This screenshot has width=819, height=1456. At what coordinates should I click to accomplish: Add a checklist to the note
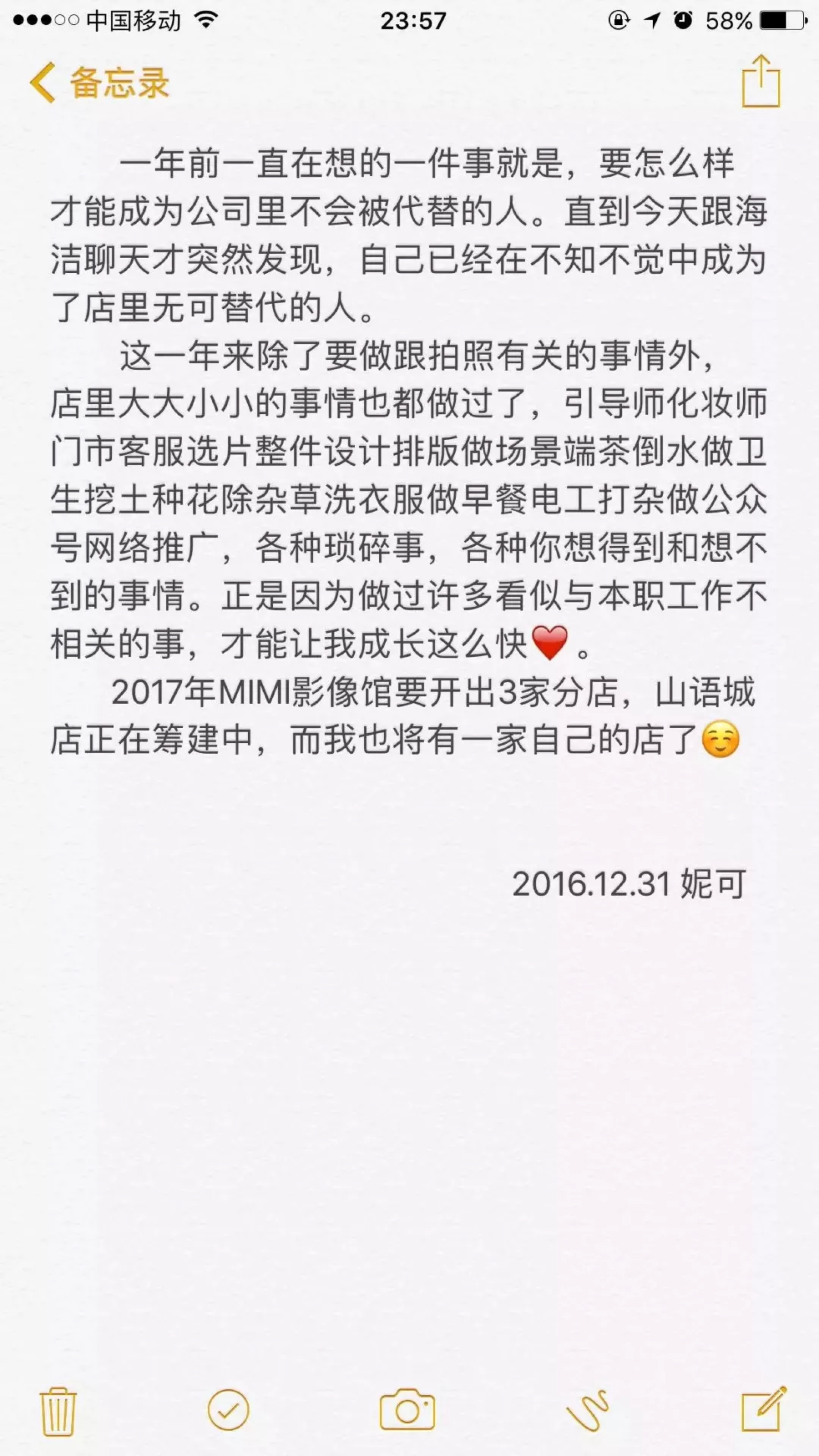coord(228,1410)
